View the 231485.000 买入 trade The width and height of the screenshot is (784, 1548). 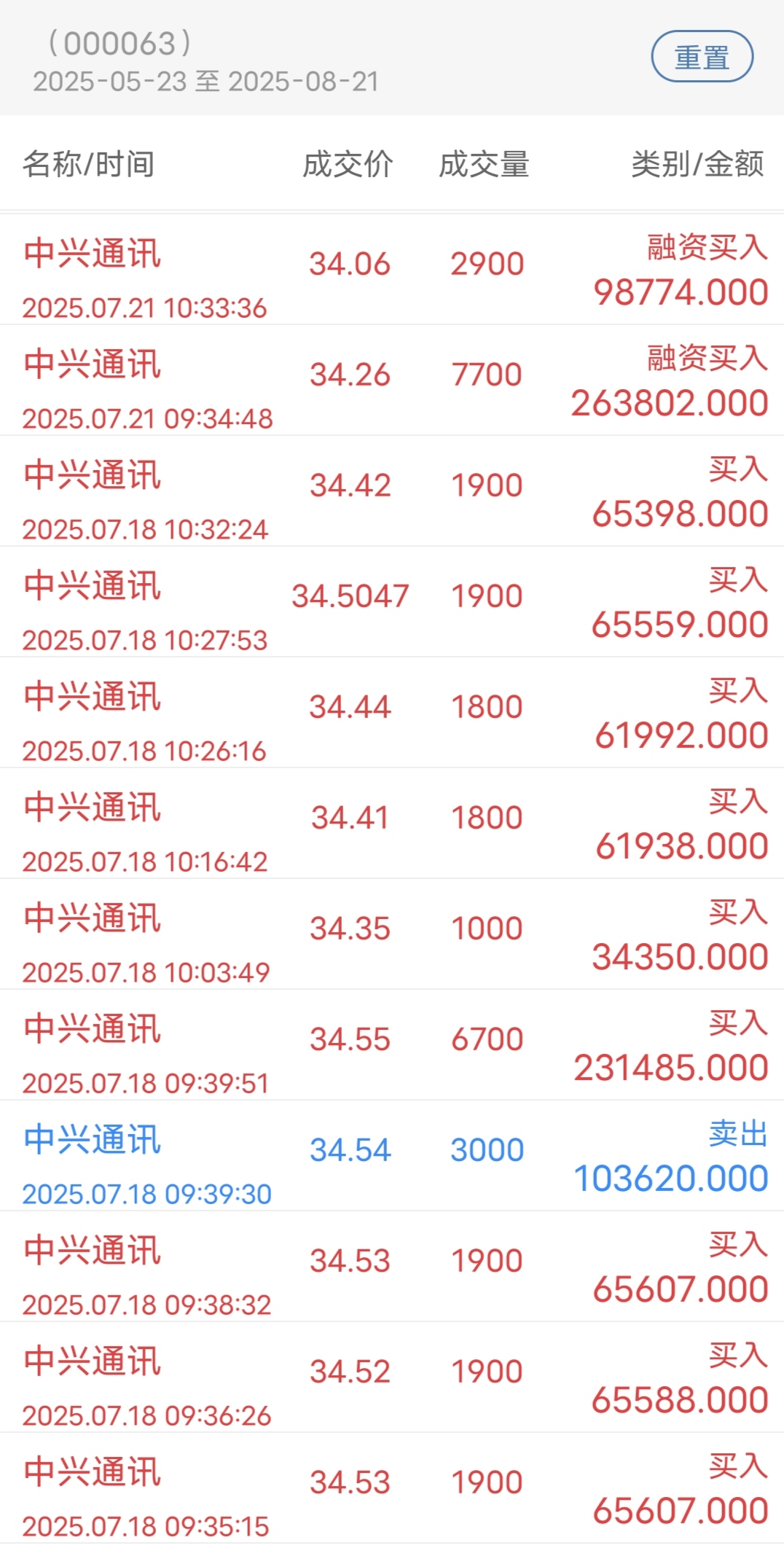click(392, 1045)
